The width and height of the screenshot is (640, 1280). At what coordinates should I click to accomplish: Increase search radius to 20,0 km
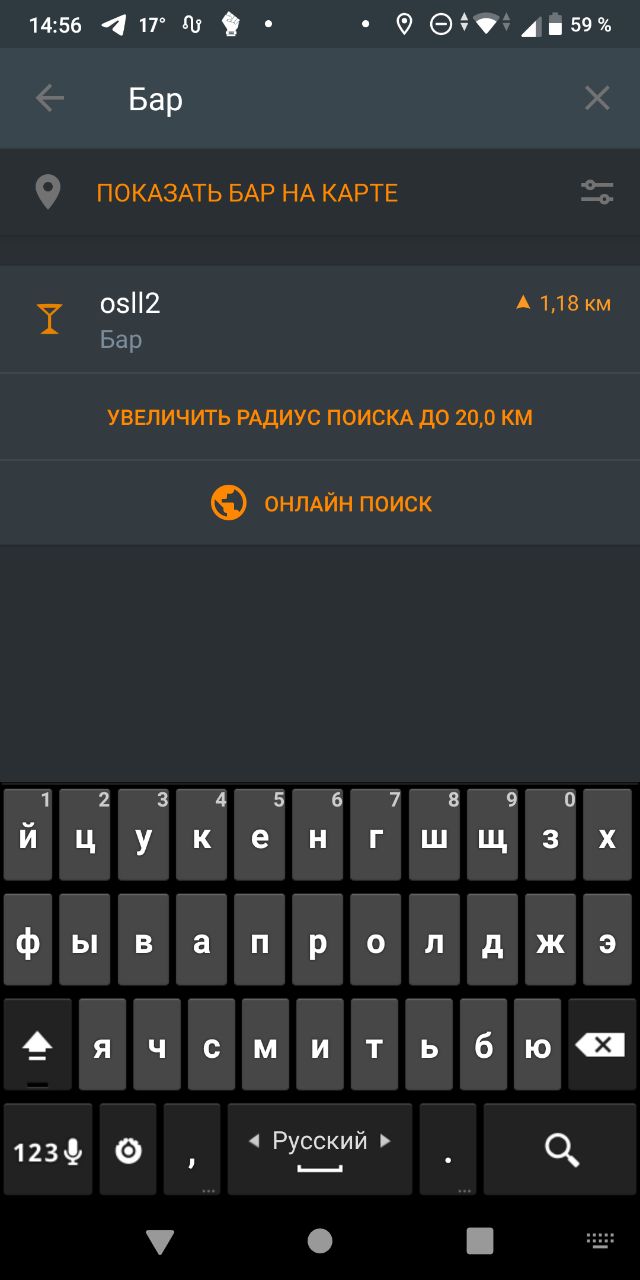[320, 418]
